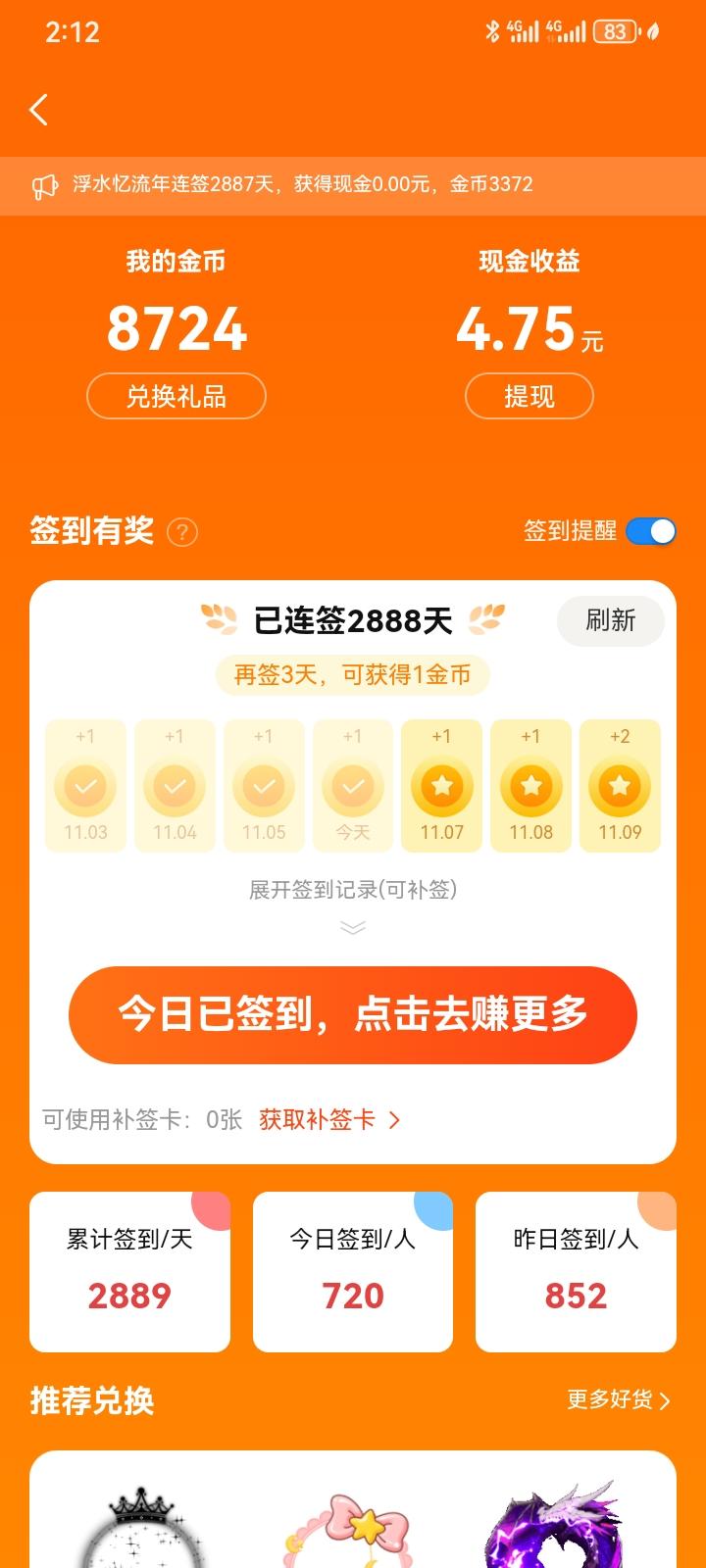Open the 获取补签卡 link
The image size is (706, 1568).
329,1120
